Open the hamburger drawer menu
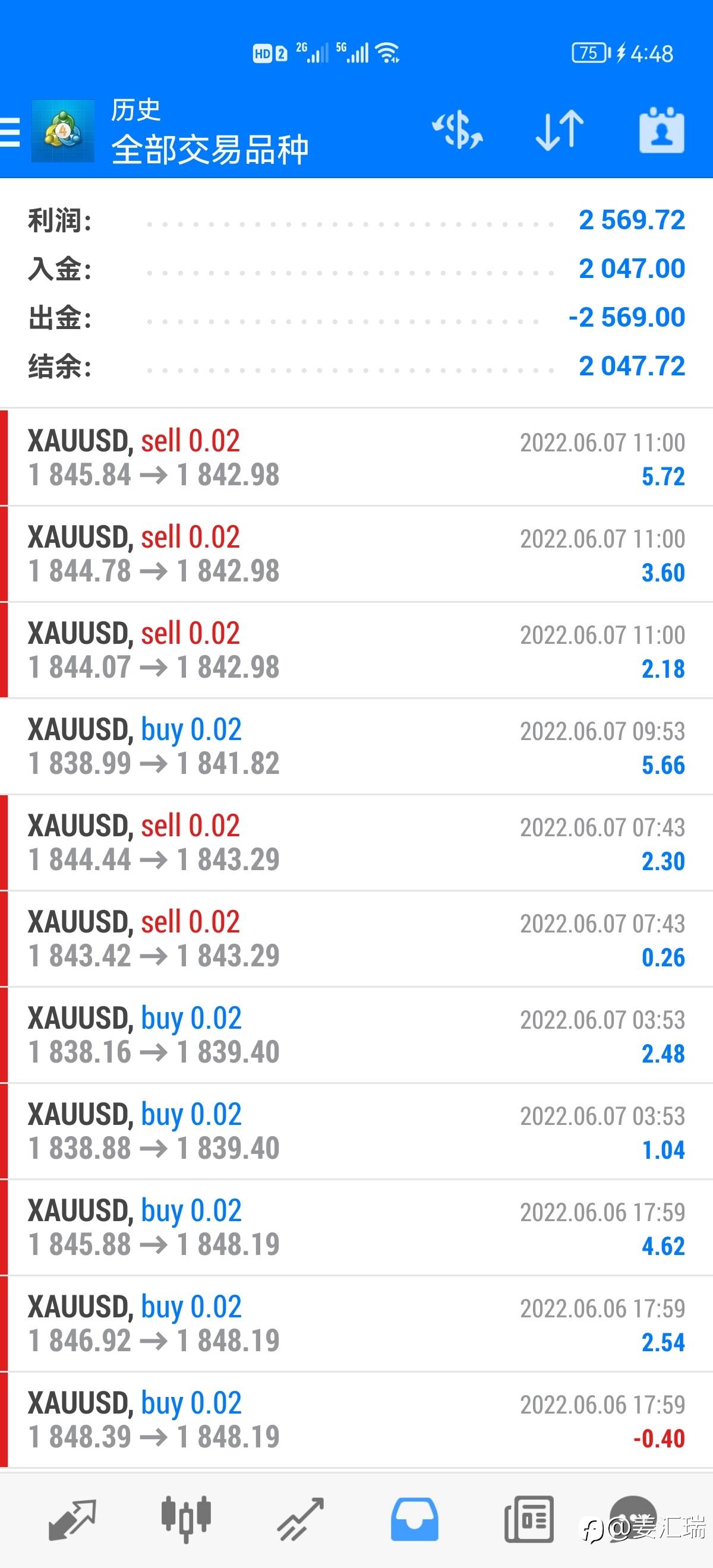 pyautogui.click(x=10, y=131)
